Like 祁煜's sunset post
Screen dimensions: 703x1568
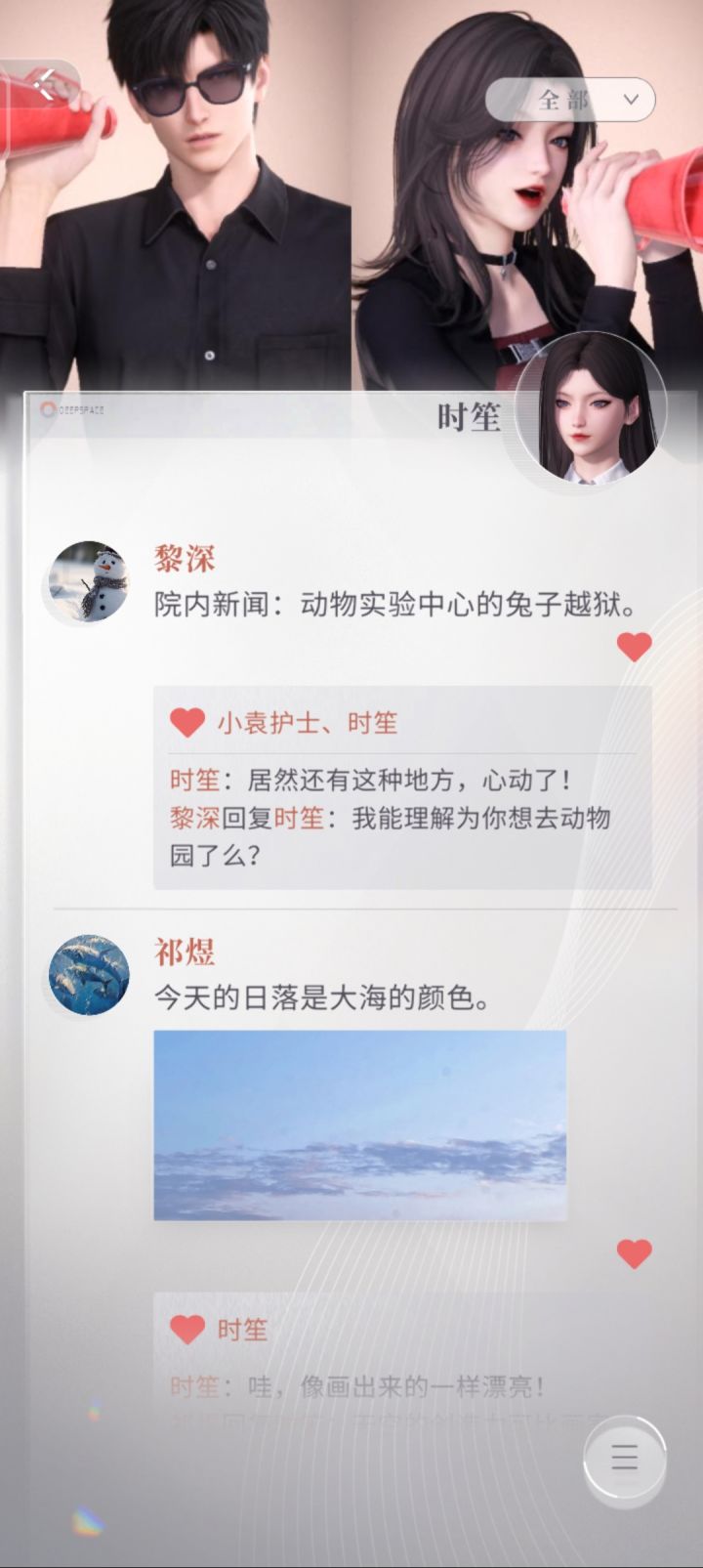(x=635, y=1253)
